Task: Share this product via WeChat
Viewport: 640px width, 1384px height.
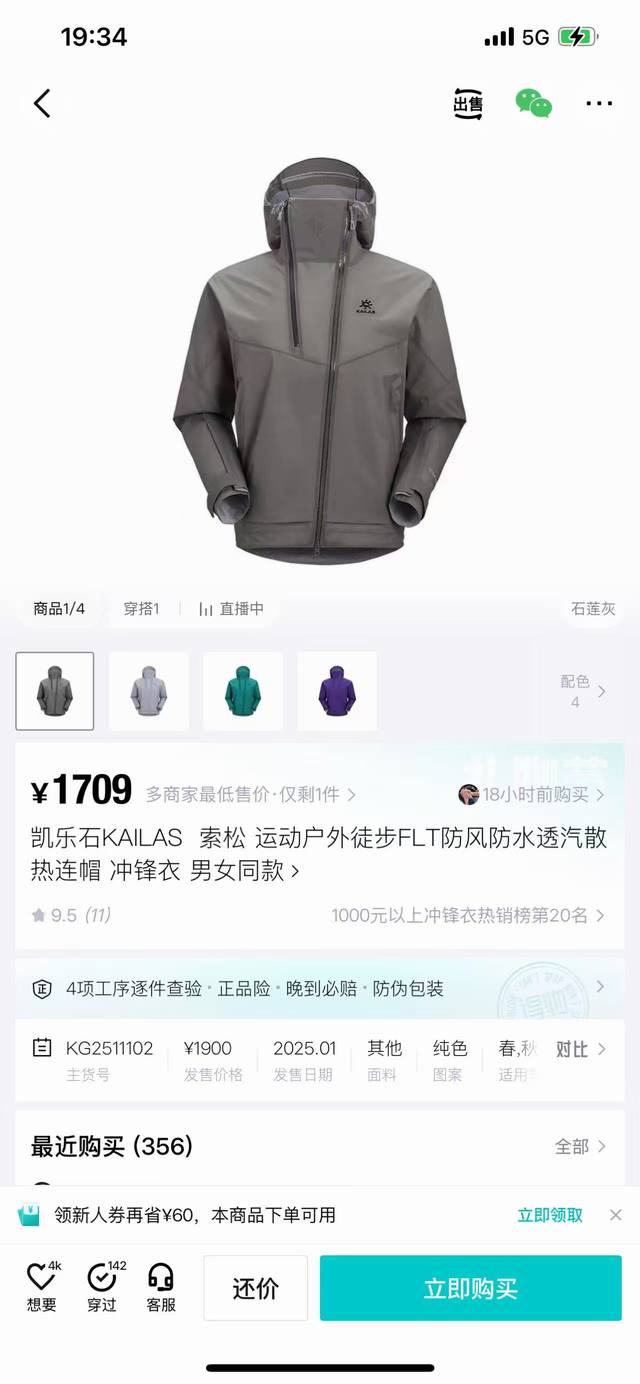Action: click(x=533, y=103)
